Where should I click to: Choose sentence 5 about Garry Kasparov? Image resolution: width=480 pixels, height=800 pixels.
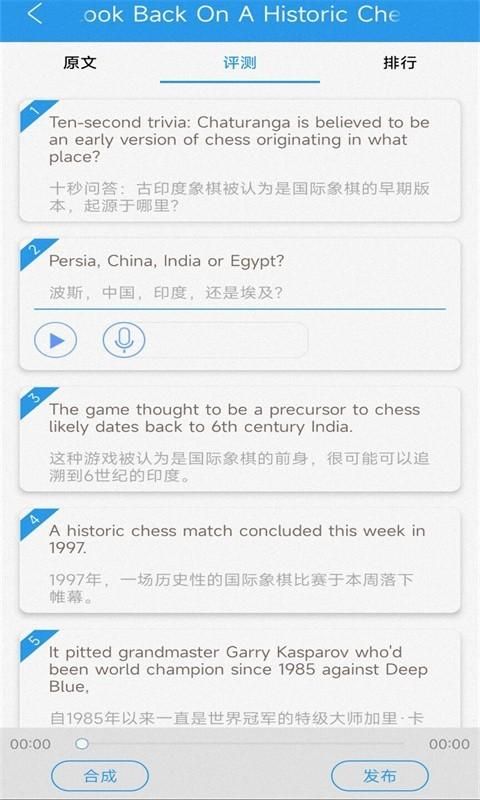point(240,679)
